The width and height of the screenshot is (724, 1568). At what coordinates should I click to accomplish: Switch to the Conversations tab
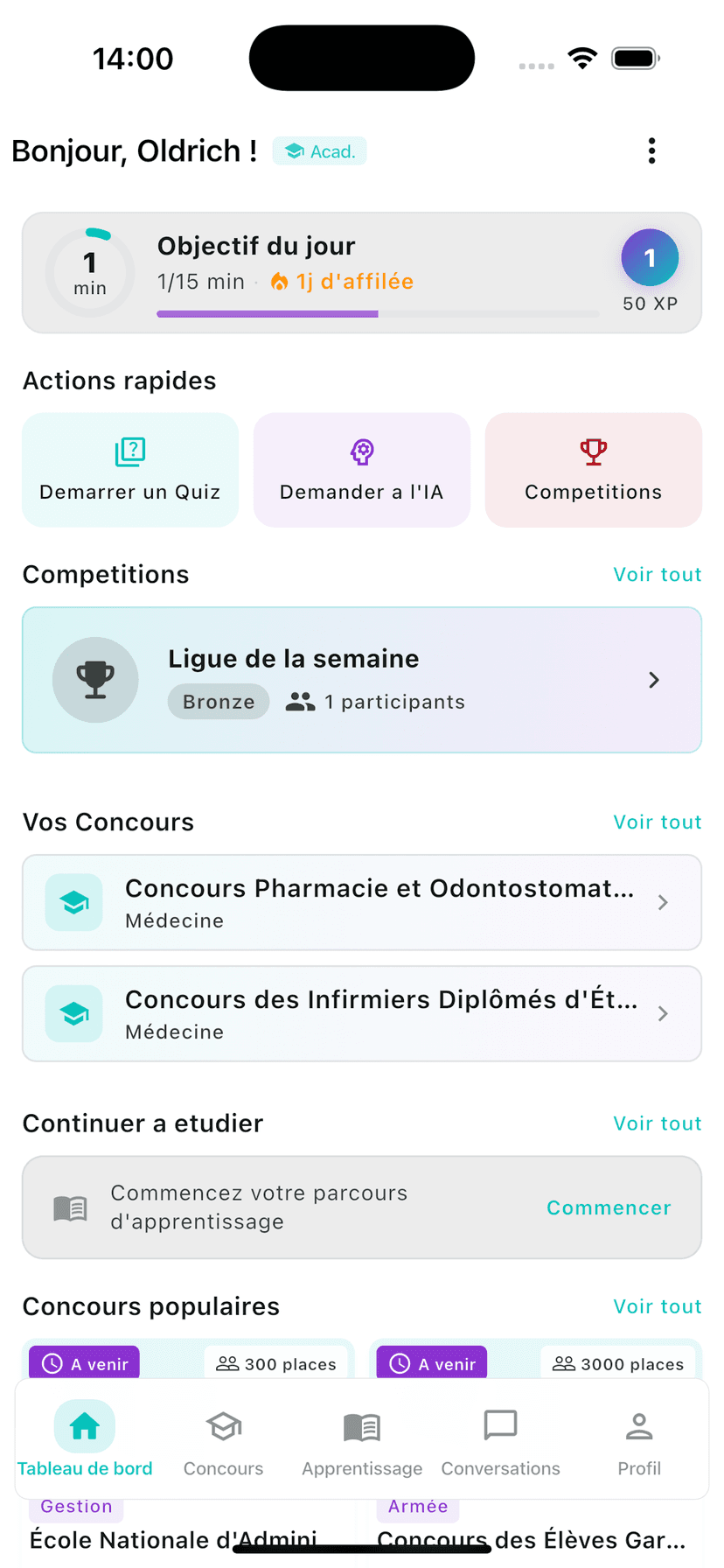tap(500, 1439)
